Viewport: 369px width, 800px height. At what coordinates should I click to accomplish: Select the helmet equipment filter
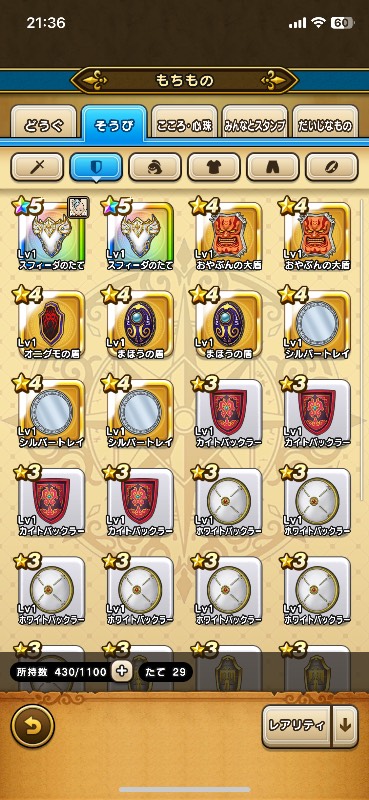(x=155, y=167)
